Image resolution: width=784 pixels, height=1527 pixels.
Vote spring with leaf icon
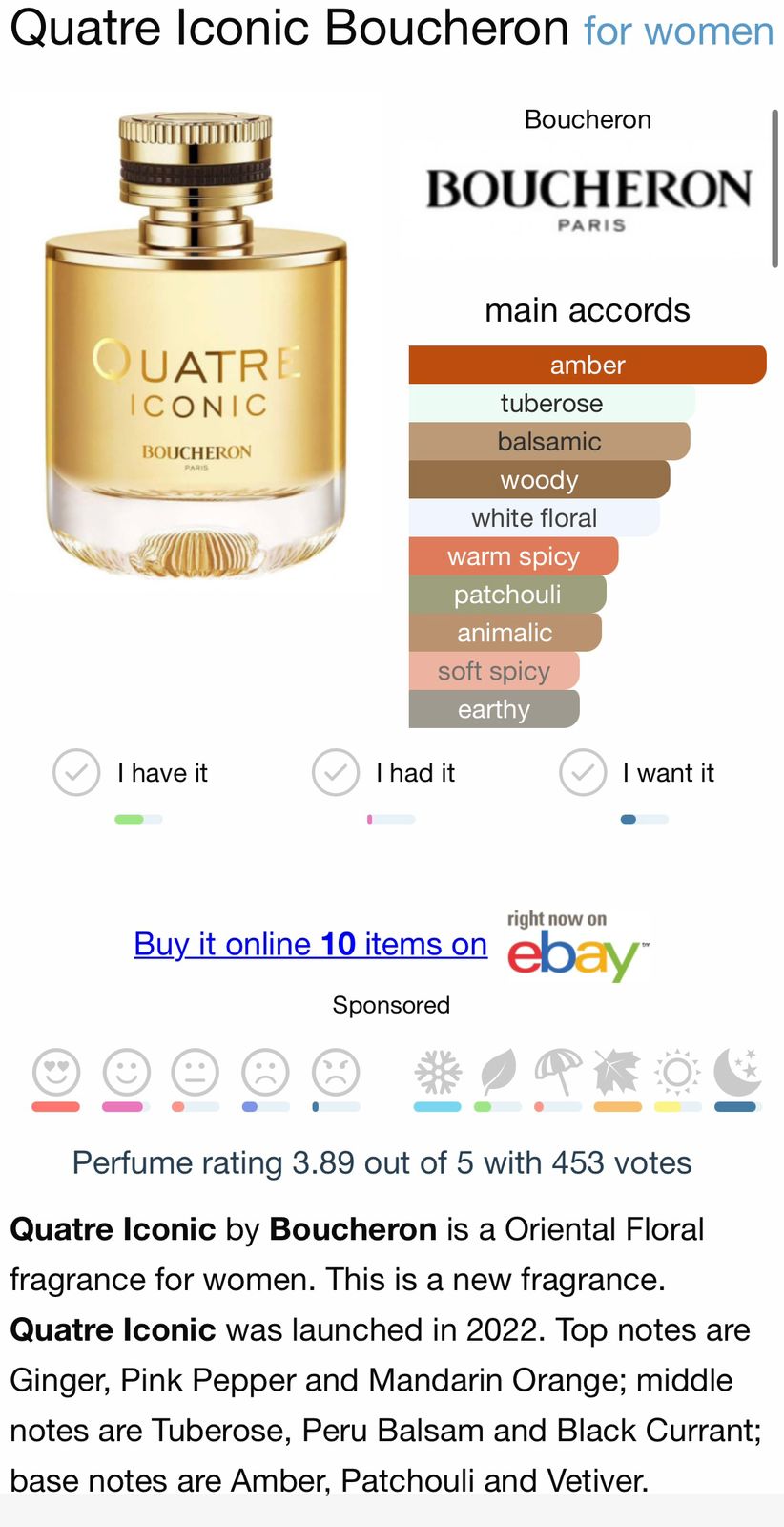pos(498,1073)
